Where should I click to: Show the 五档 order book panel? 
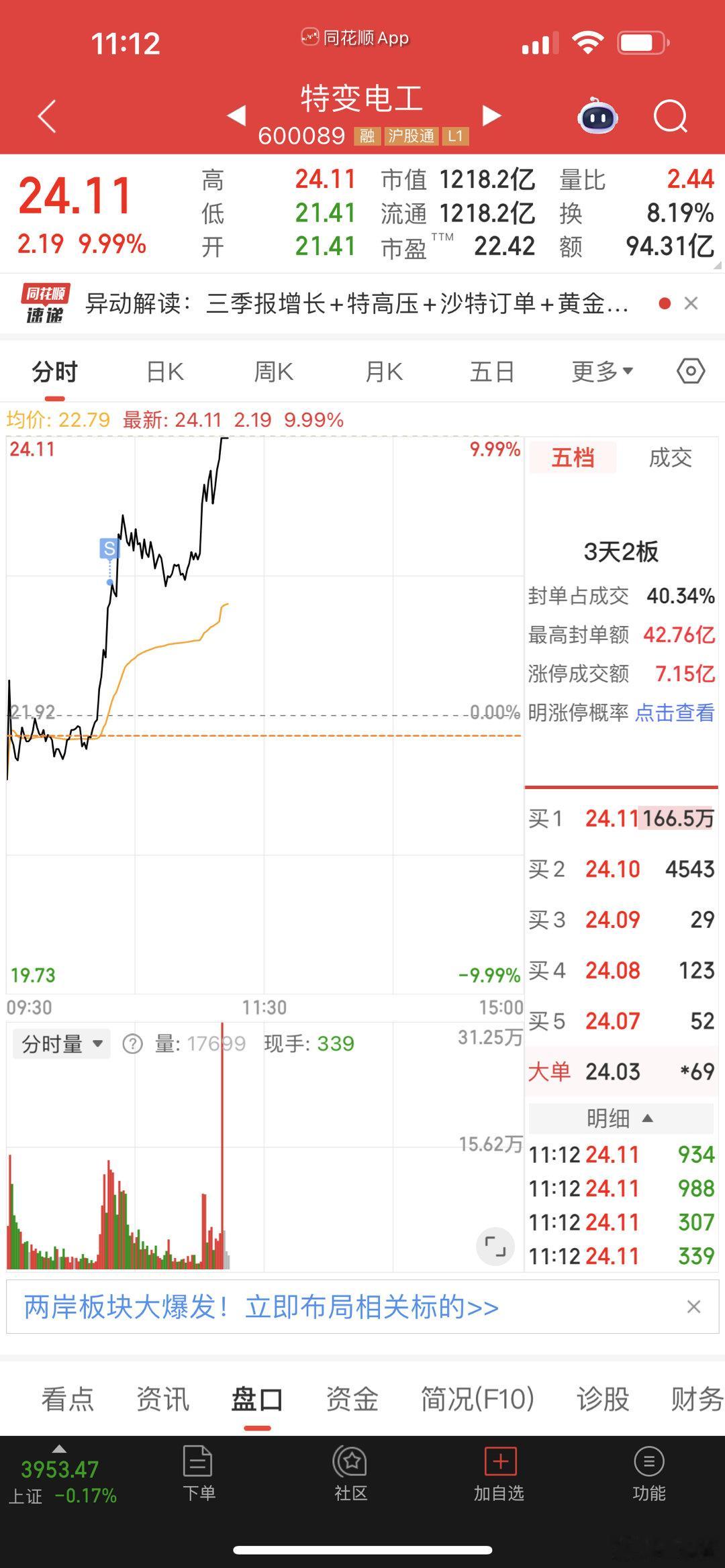[x=574, y=458]
